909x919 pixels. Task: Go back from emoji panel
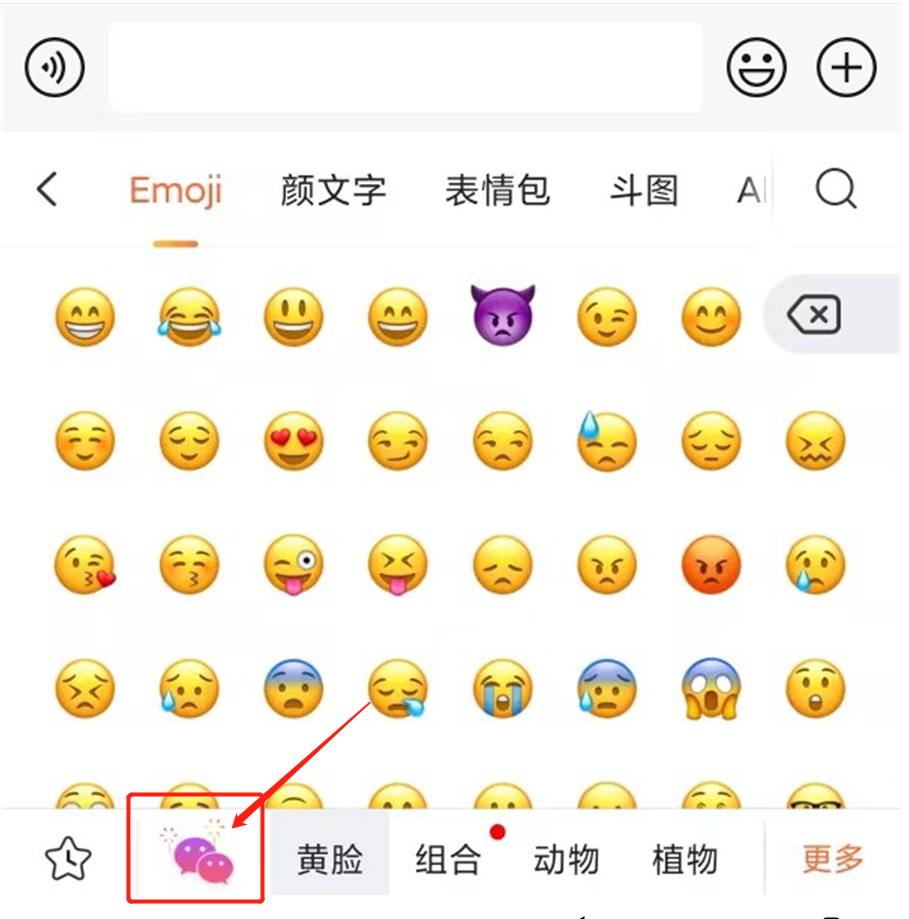tap(47, 189)
